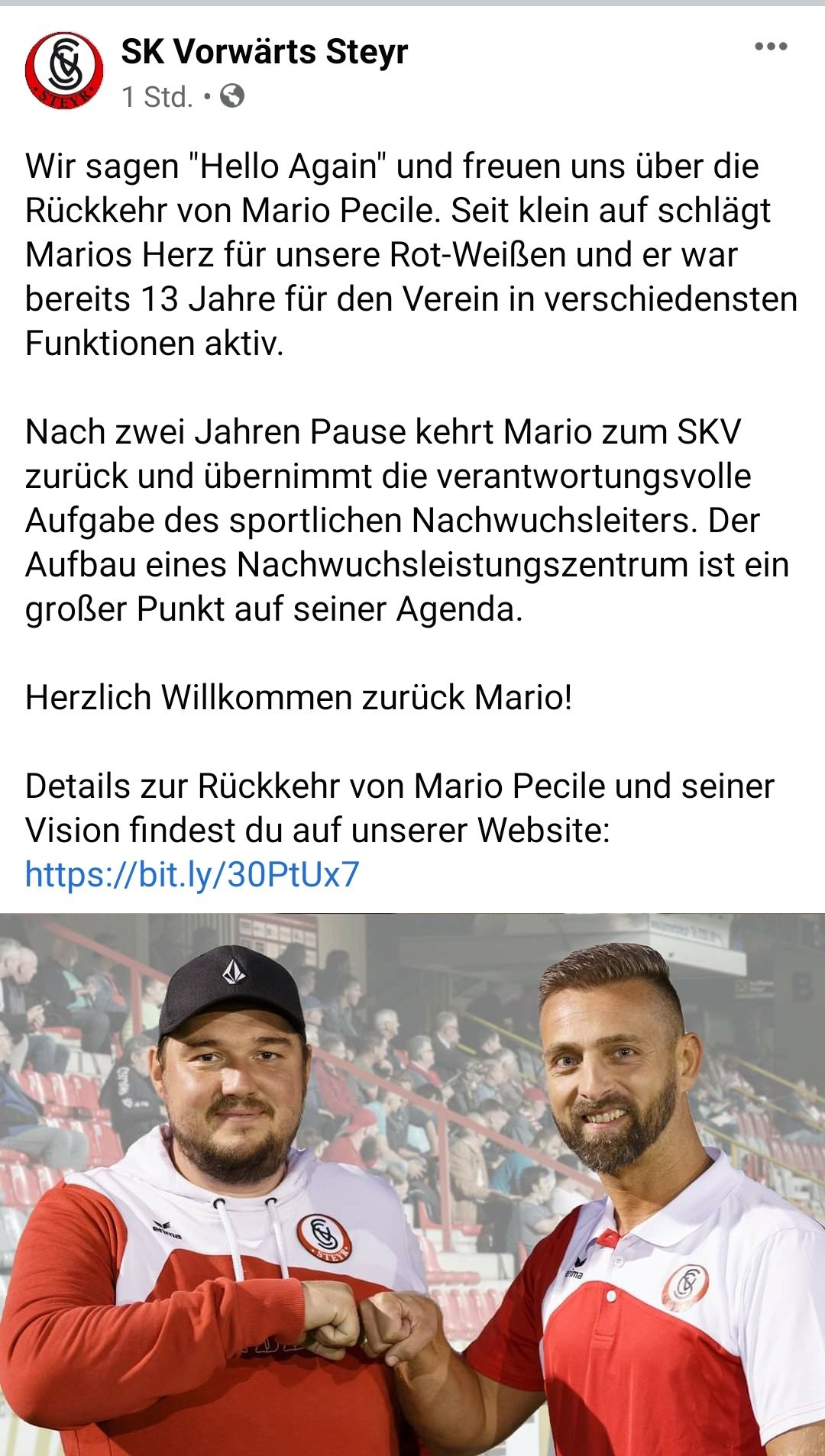View the post photo of the two men
Viewport: 825px width, 1456px height.
point(412,1184)
